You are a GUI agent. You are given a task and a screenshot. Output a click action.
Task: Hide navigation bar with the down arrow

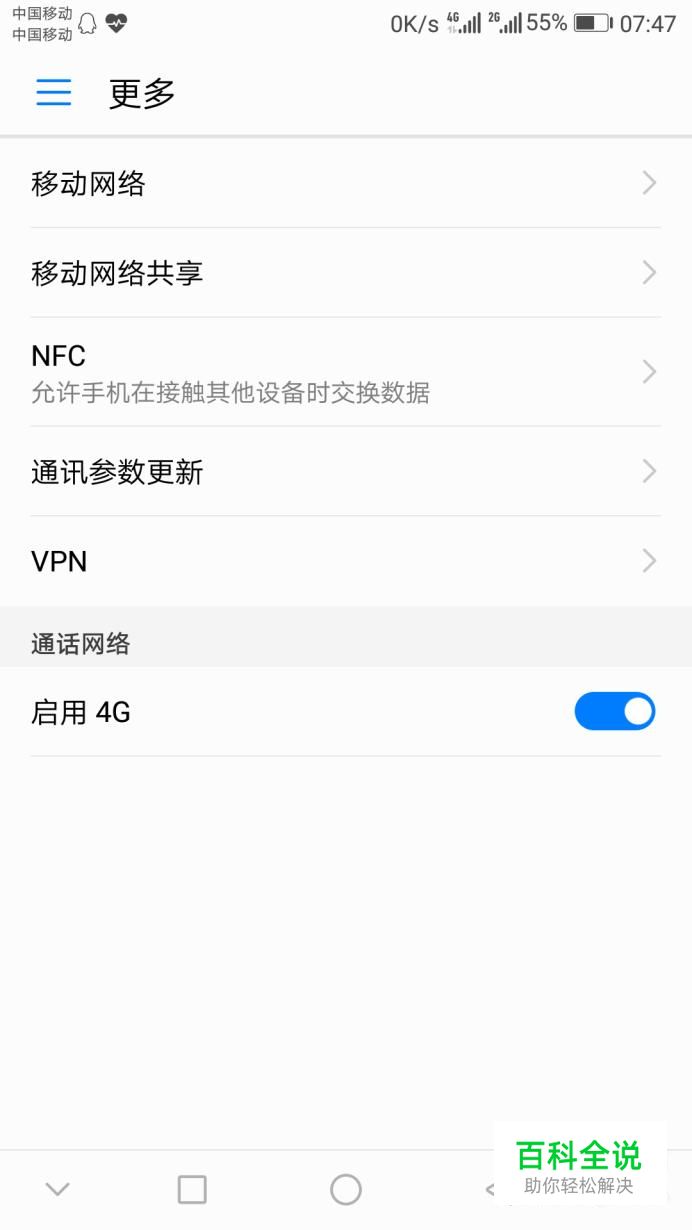tap(57, 1189)
